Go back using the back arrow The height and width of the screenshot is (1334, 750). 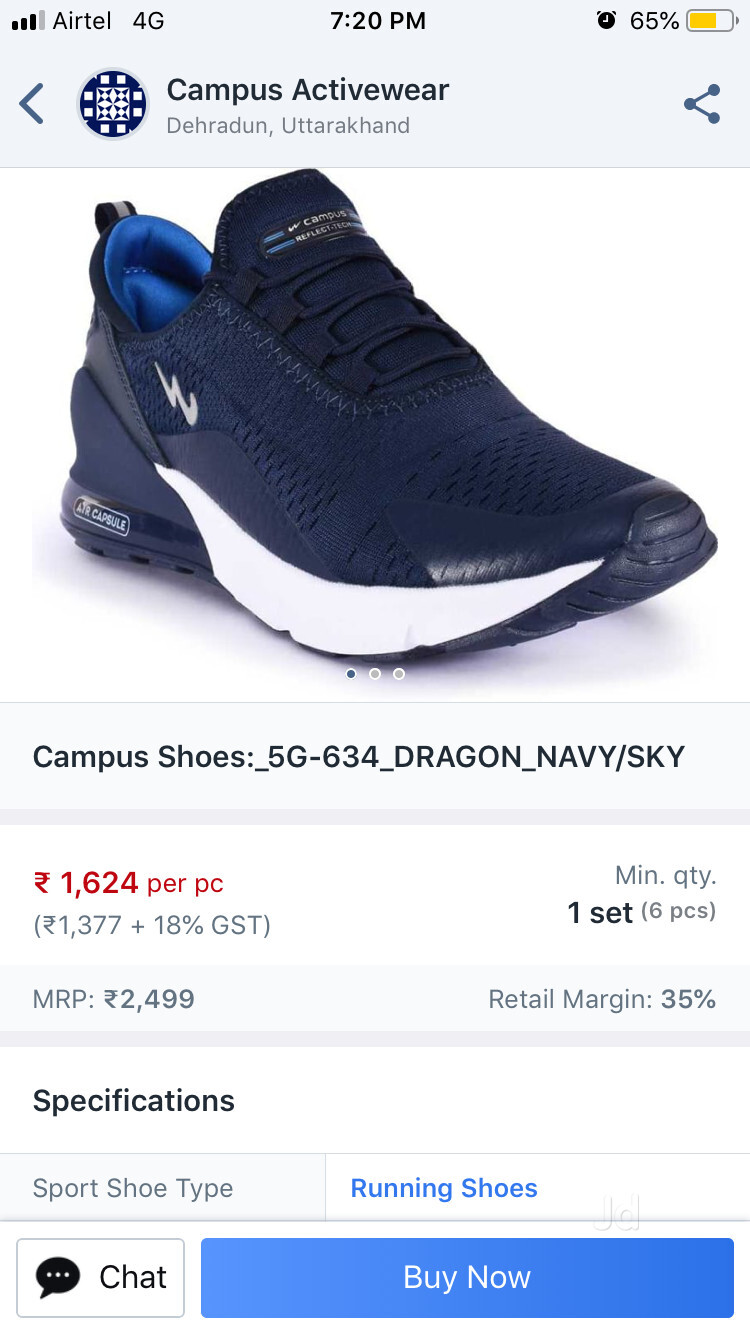pos(32,104)
